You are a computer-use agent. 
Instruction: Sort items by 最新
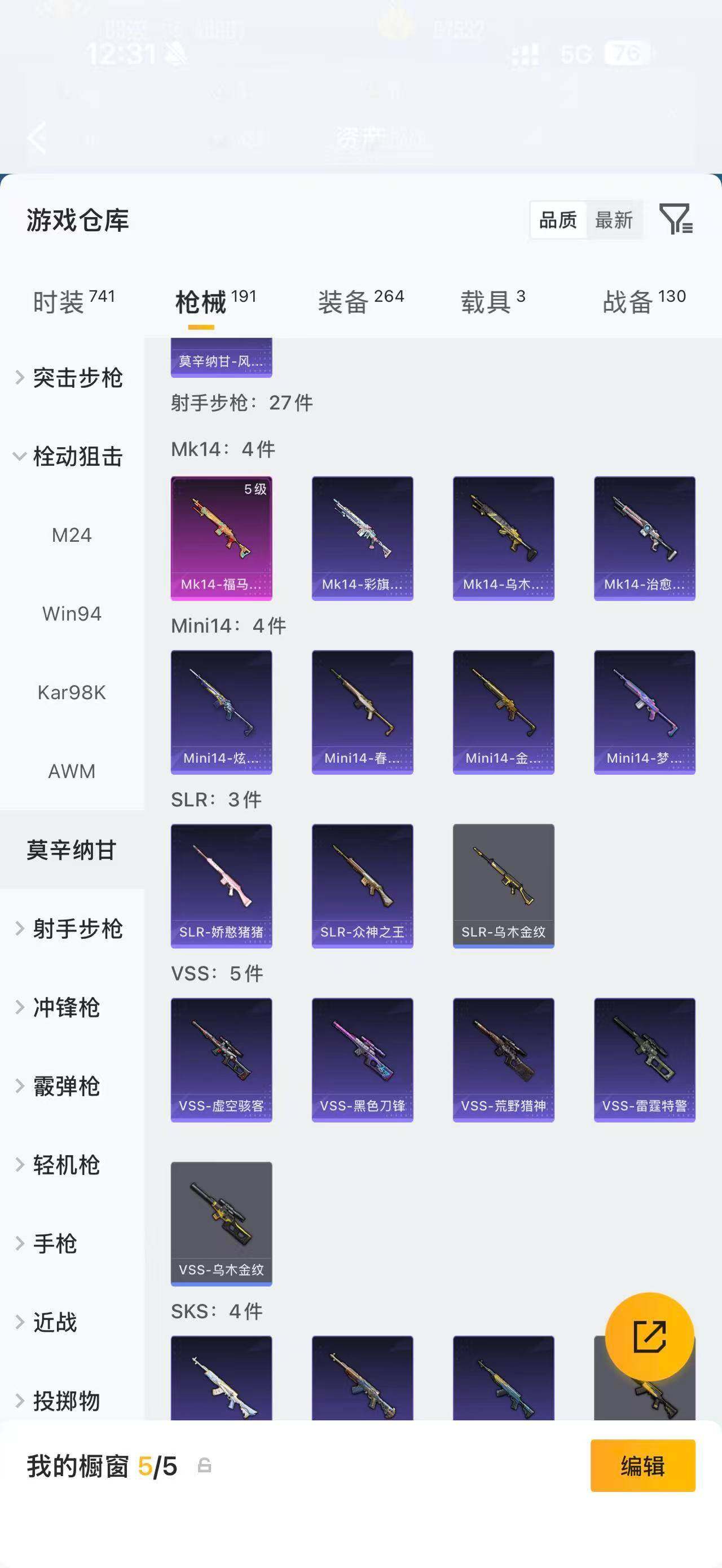pos(614,220)
